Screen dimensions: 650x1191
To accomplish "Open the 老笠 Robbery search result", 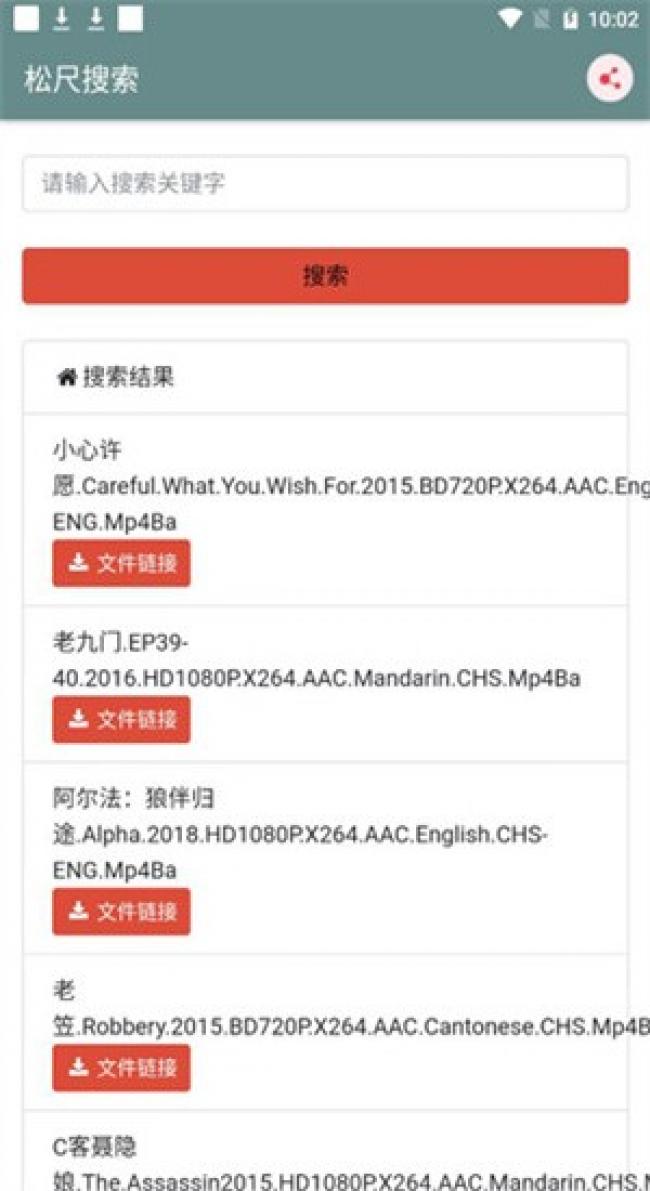I will pyautogui.click(x=340, y=1008).
